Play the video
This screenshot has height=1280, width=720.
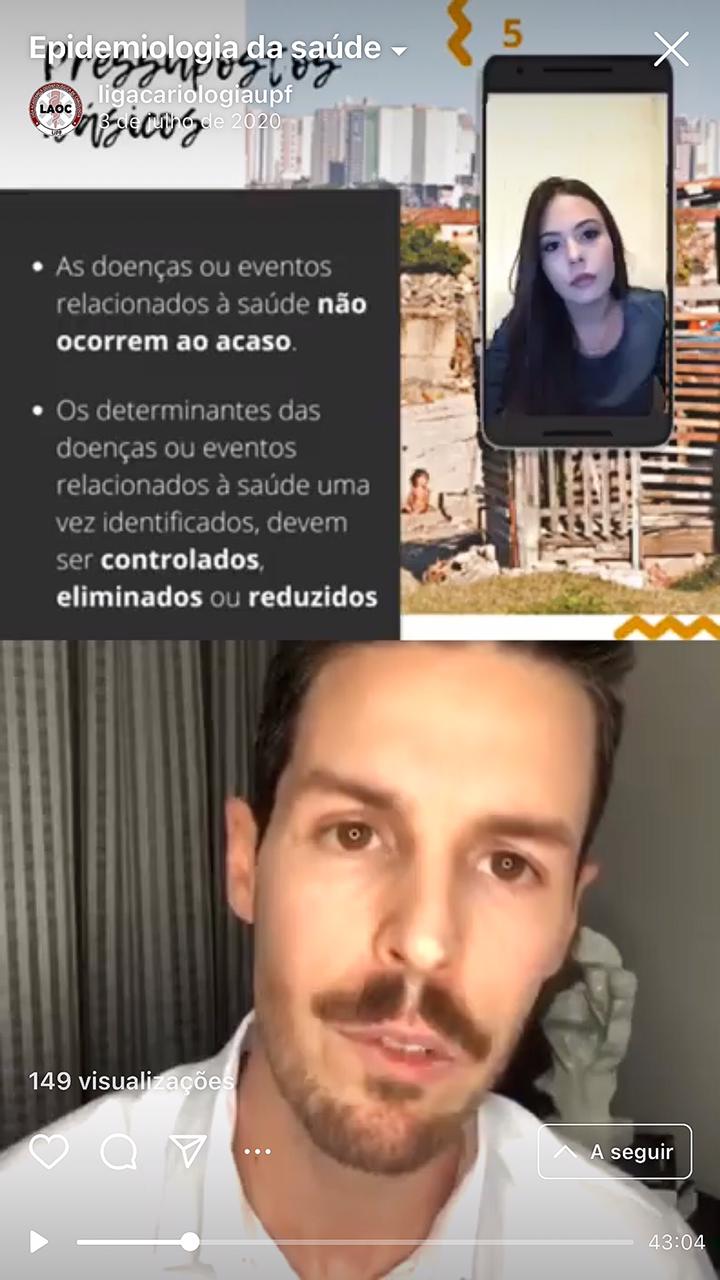coord(38,1242)
